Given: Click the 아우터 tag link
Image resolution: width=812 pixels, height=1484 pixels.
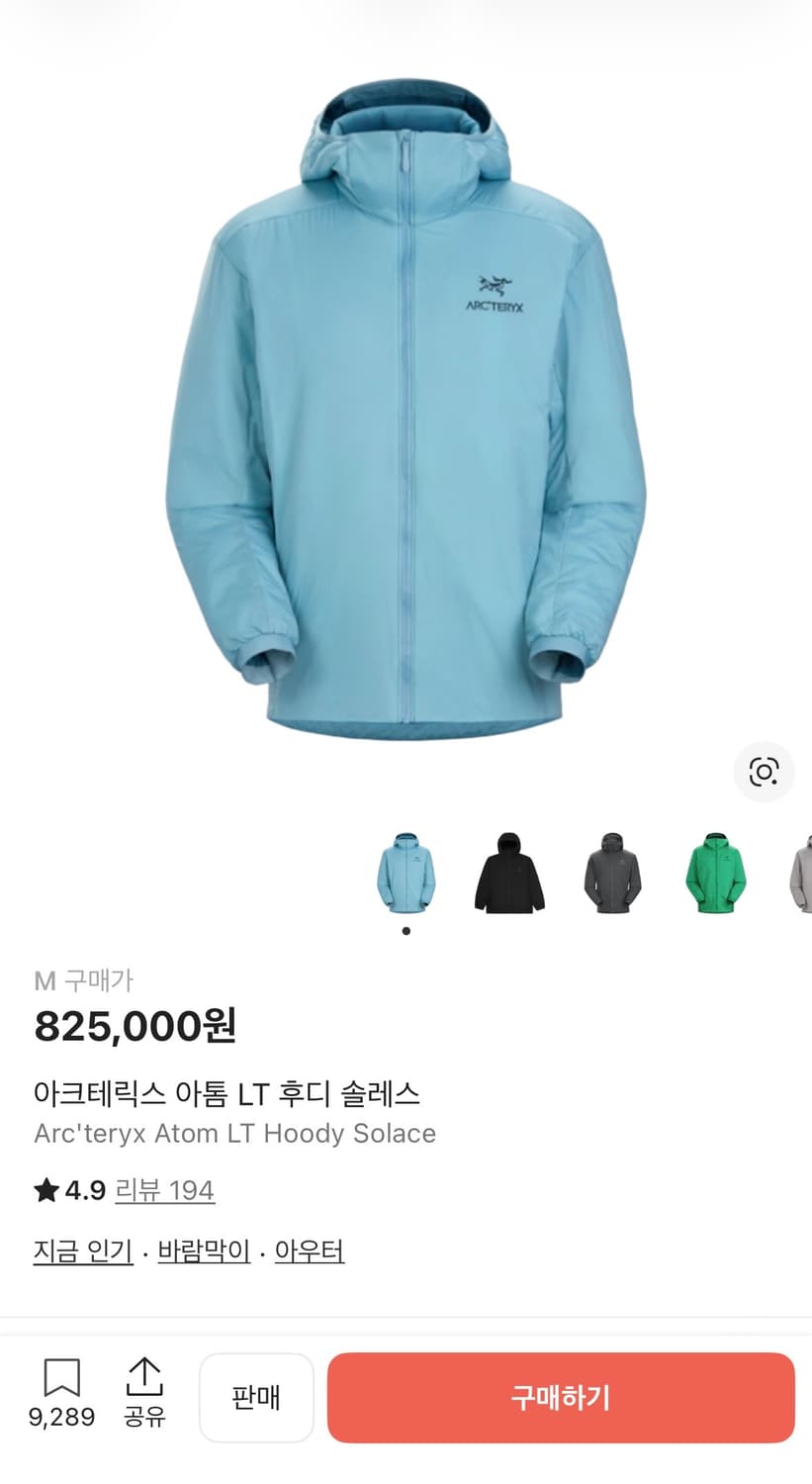Looking at the screenshot, I should 309,1251.
